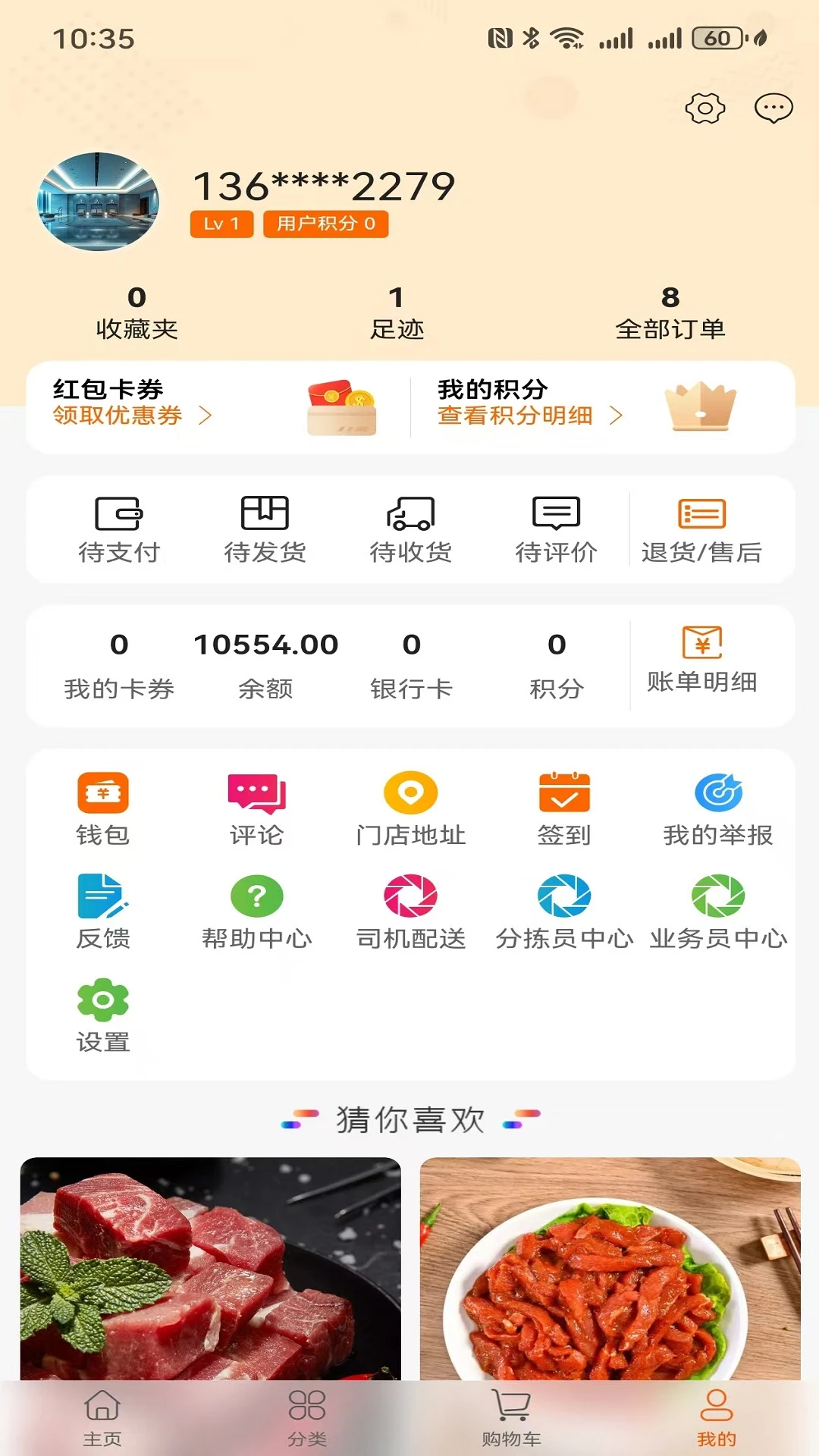View 查看积分明细 points details
This screenshot has height=1456, width=819.
pos(513,416)
